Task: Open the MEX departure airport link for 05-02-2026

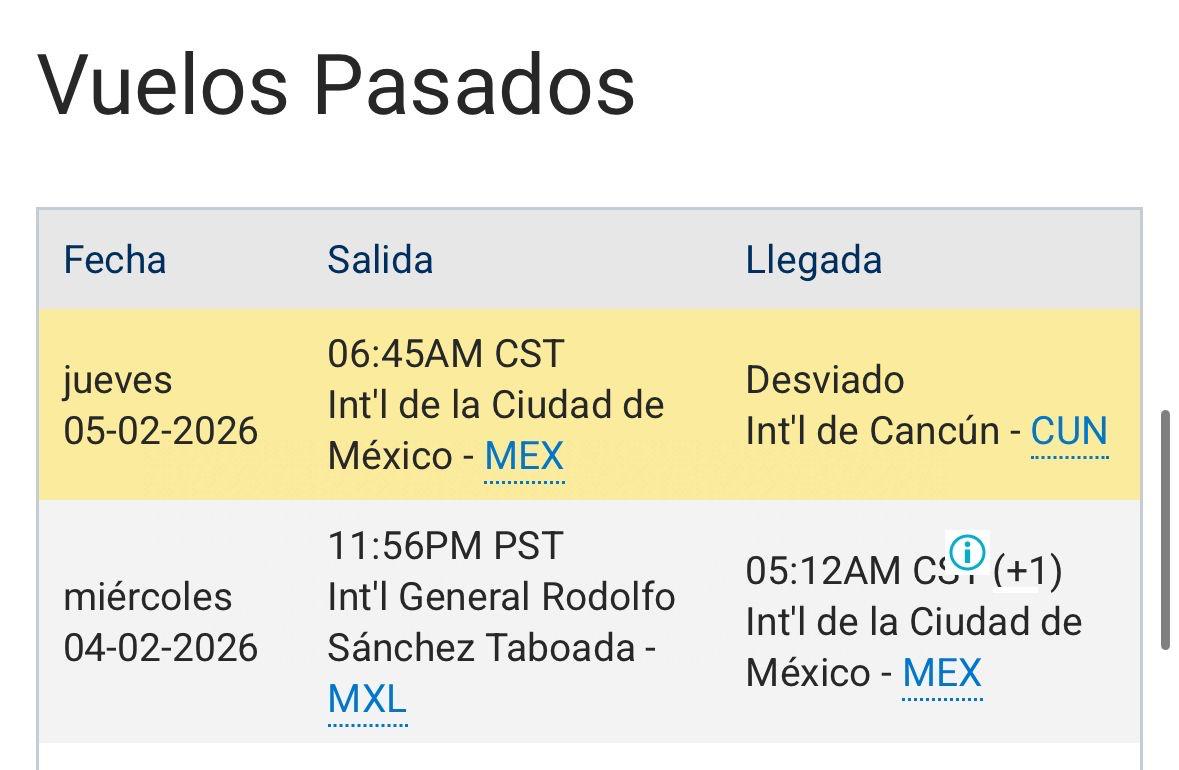Action: pos(524,457)
